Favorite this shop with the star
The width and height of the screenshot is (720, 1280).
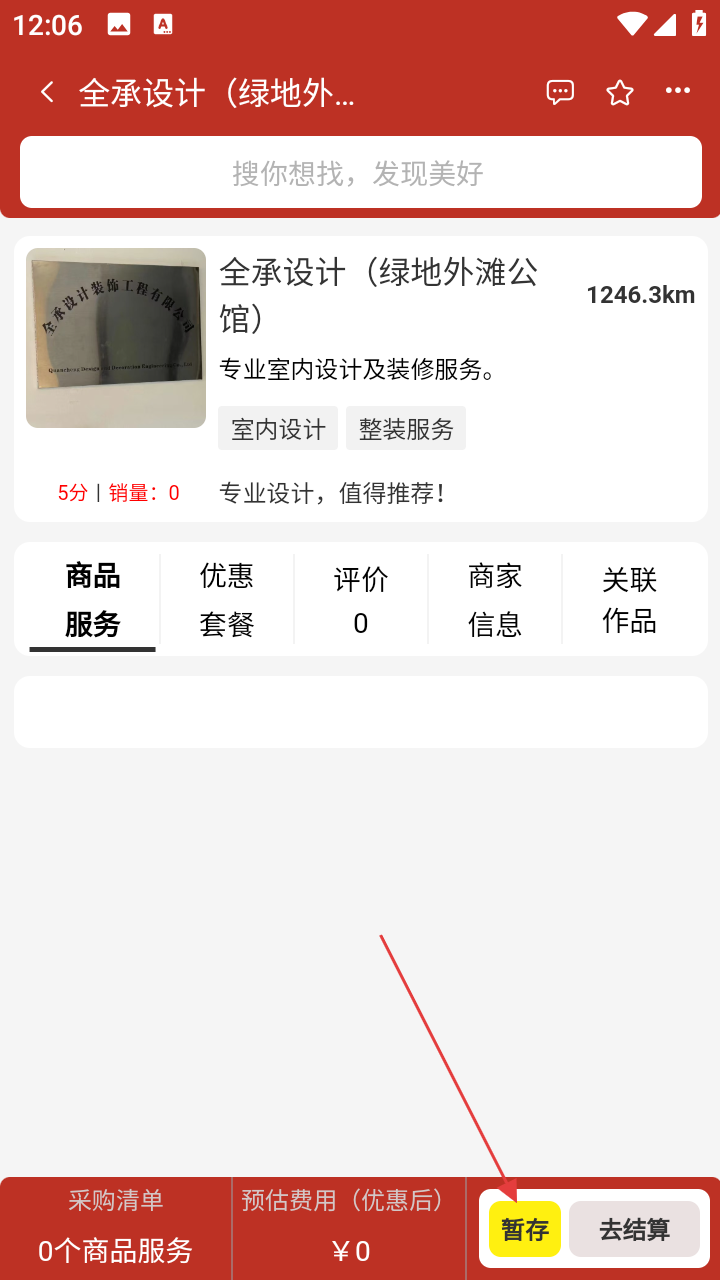click(x=620, y=93)
